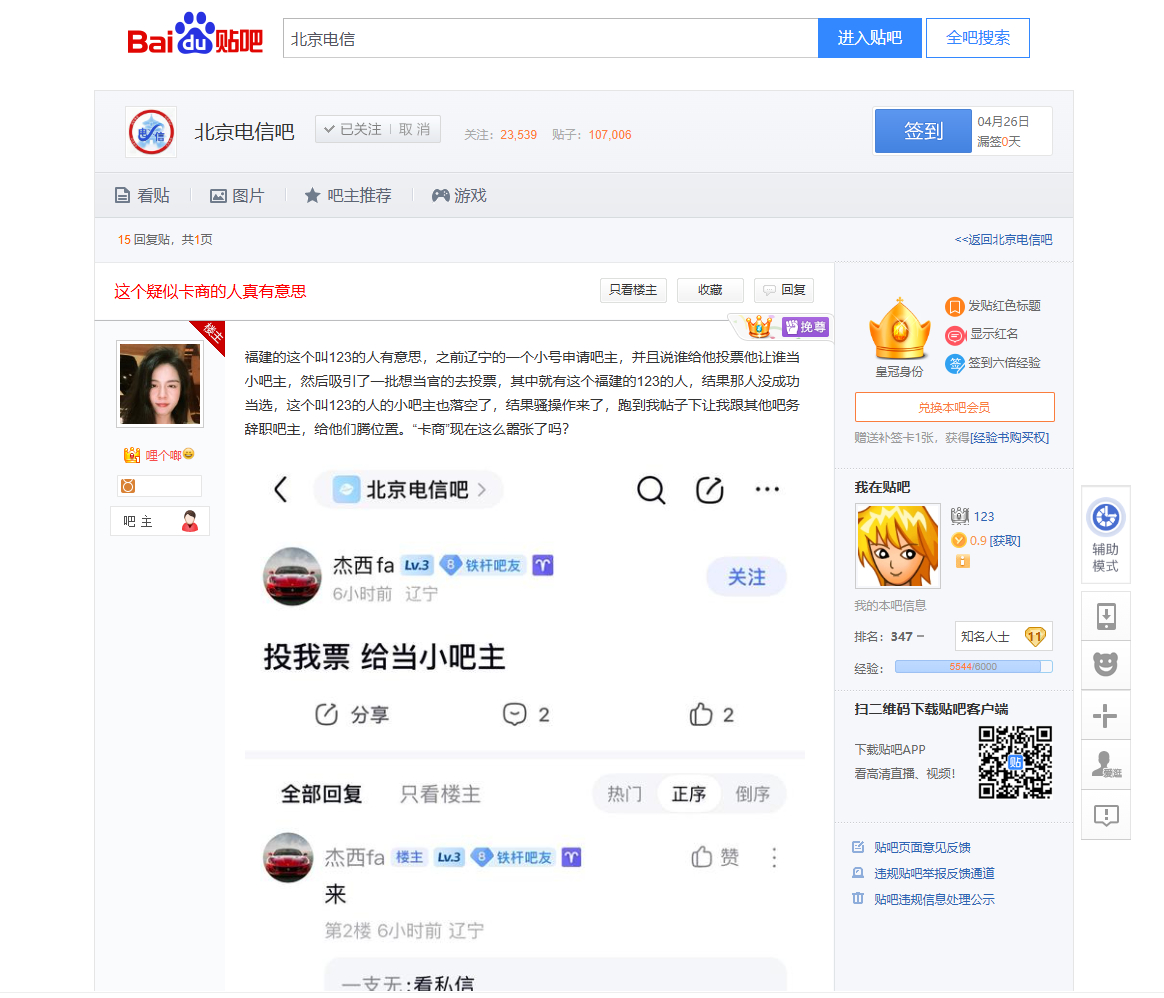Open the thread author's avatar profile
The height and width of the screenshot is (998, 1164).
(x=160, y=384)
